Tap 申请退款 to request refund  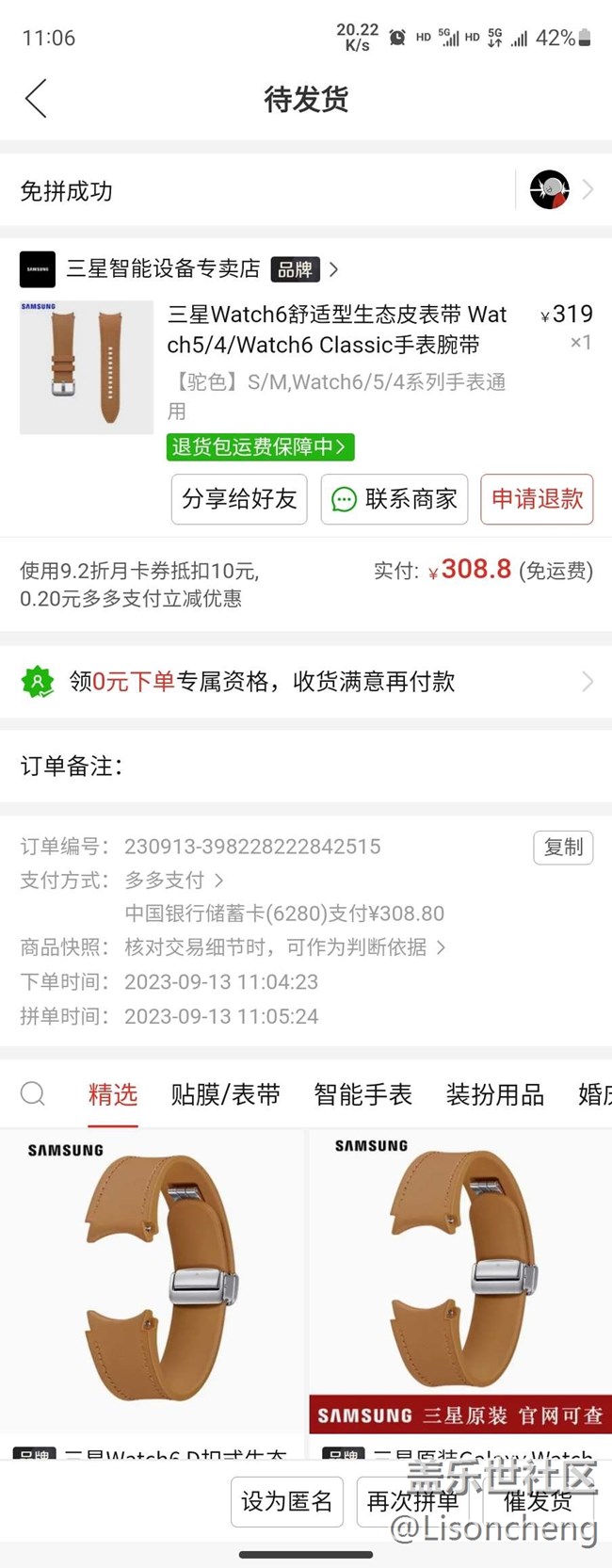537,499
